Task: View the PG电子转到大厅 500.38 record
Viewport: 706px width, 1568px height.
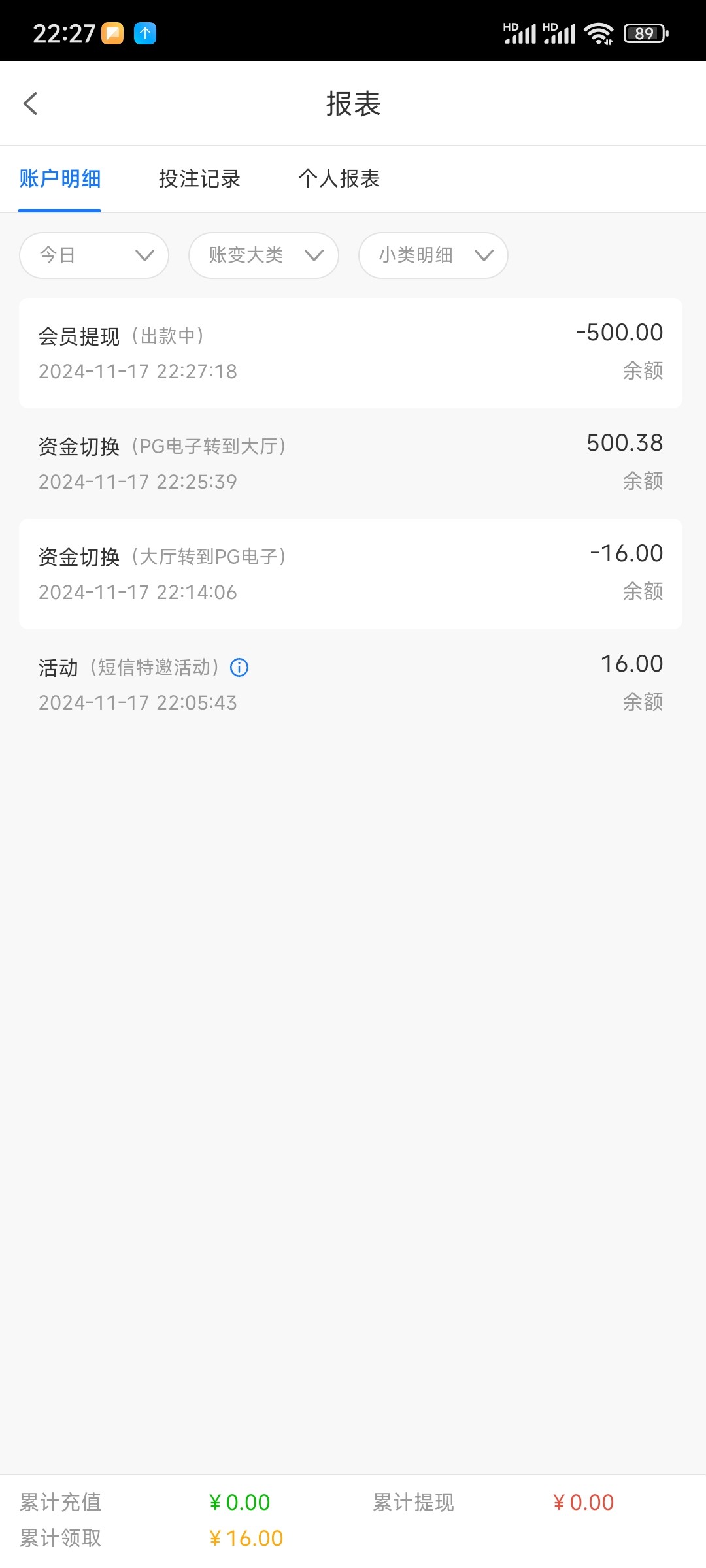Action: click(x=350, y=464)
